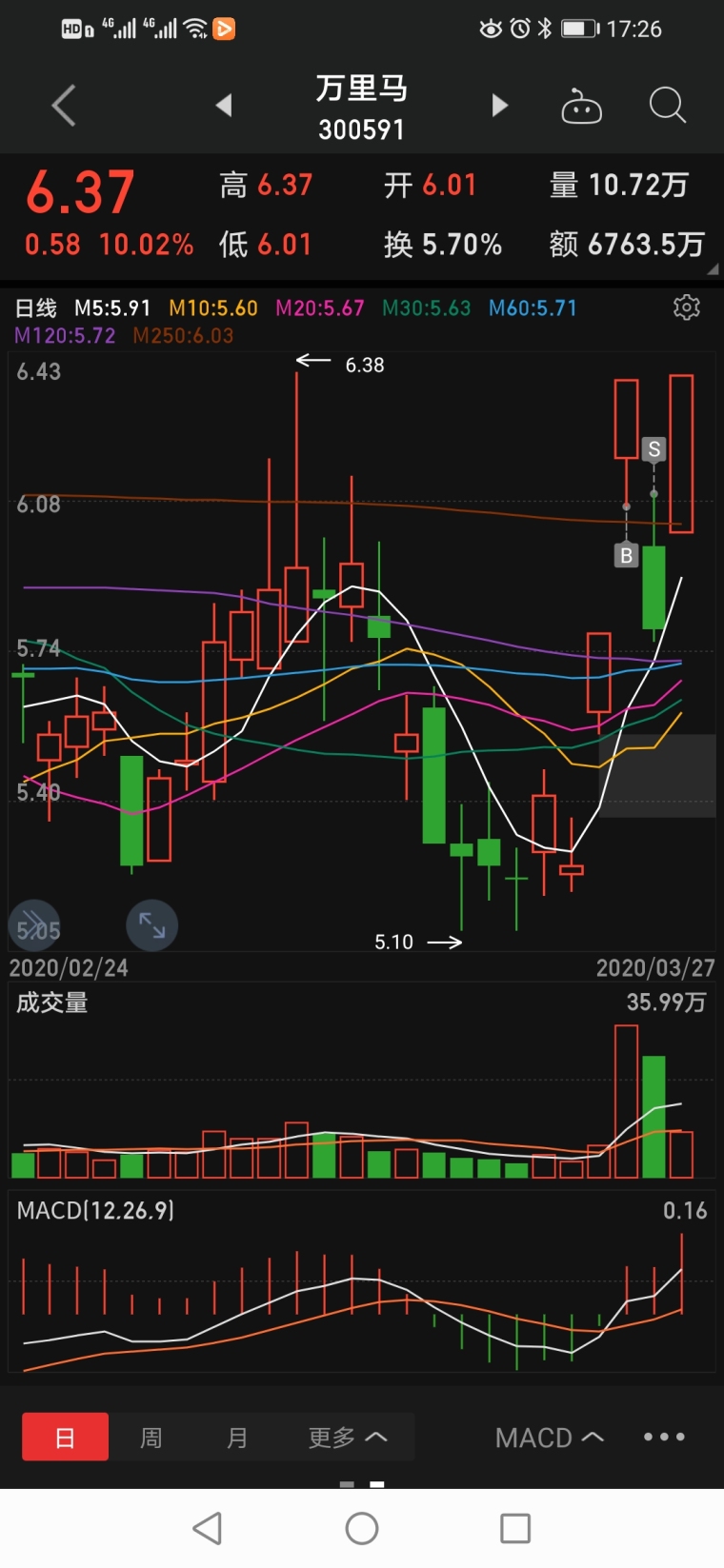
Task: Switch to the 周 weekly chart
Action: coord(151,1437)
